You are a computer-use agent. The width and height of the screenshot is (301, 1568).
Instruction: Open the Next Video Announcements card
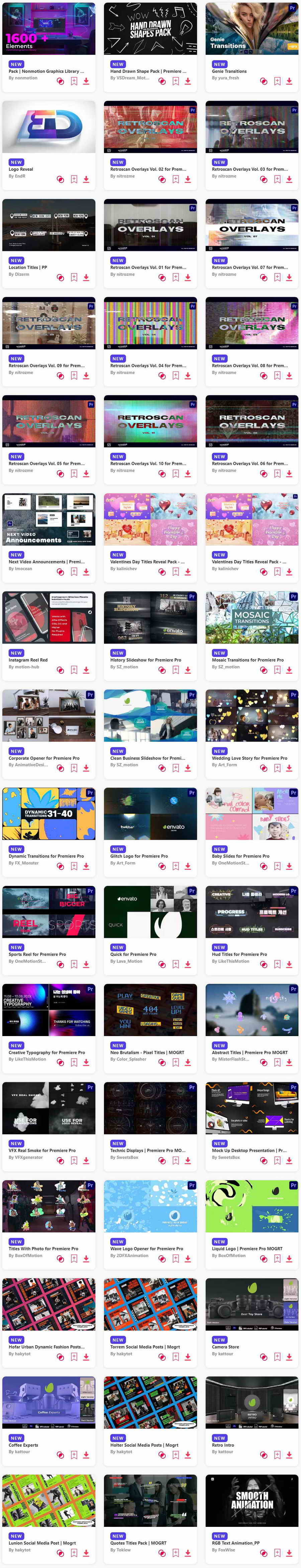49,519
